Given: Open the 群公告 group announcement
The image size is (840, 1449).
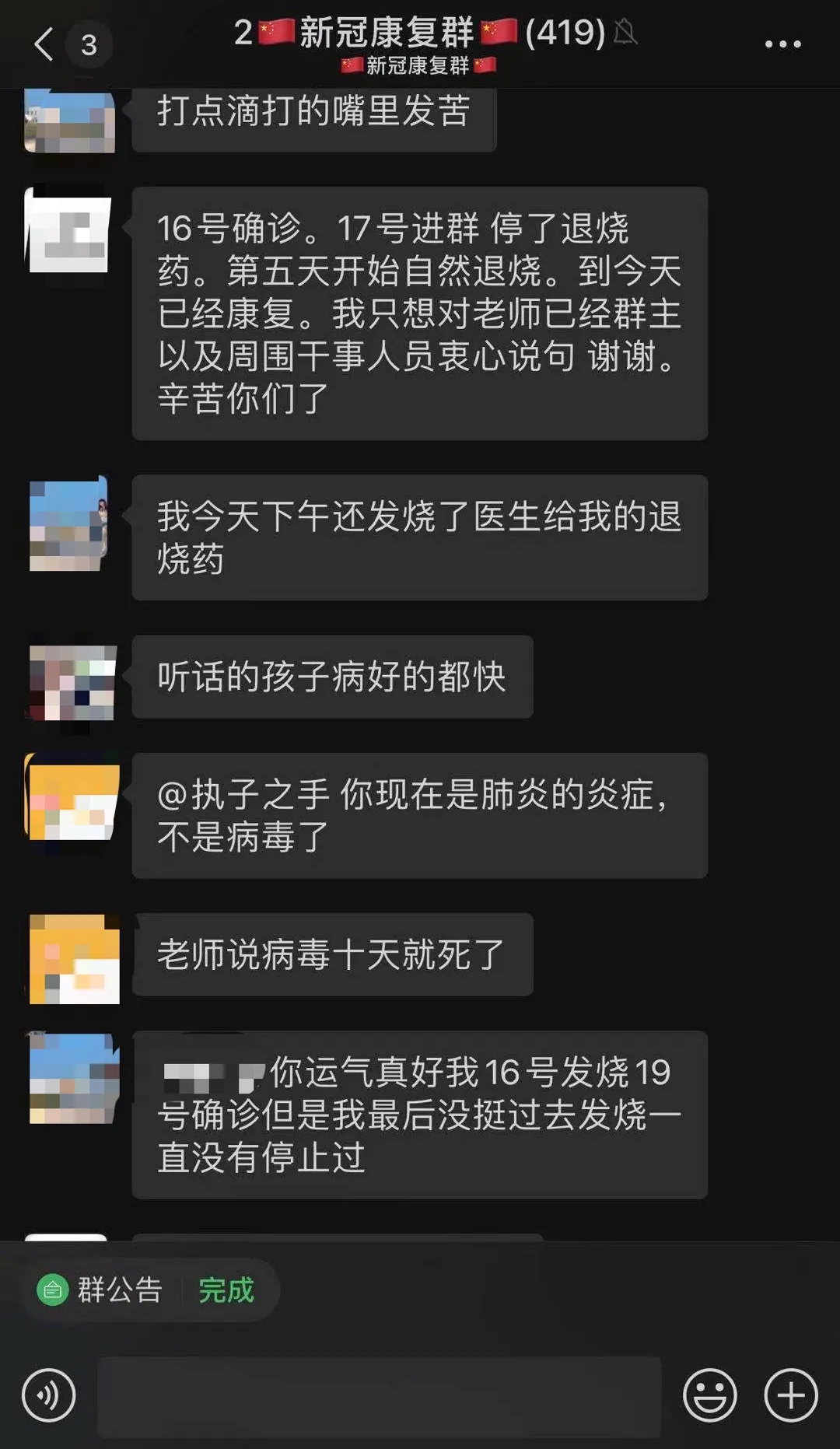Looking at the screenshot, I should click(100, 1290).
